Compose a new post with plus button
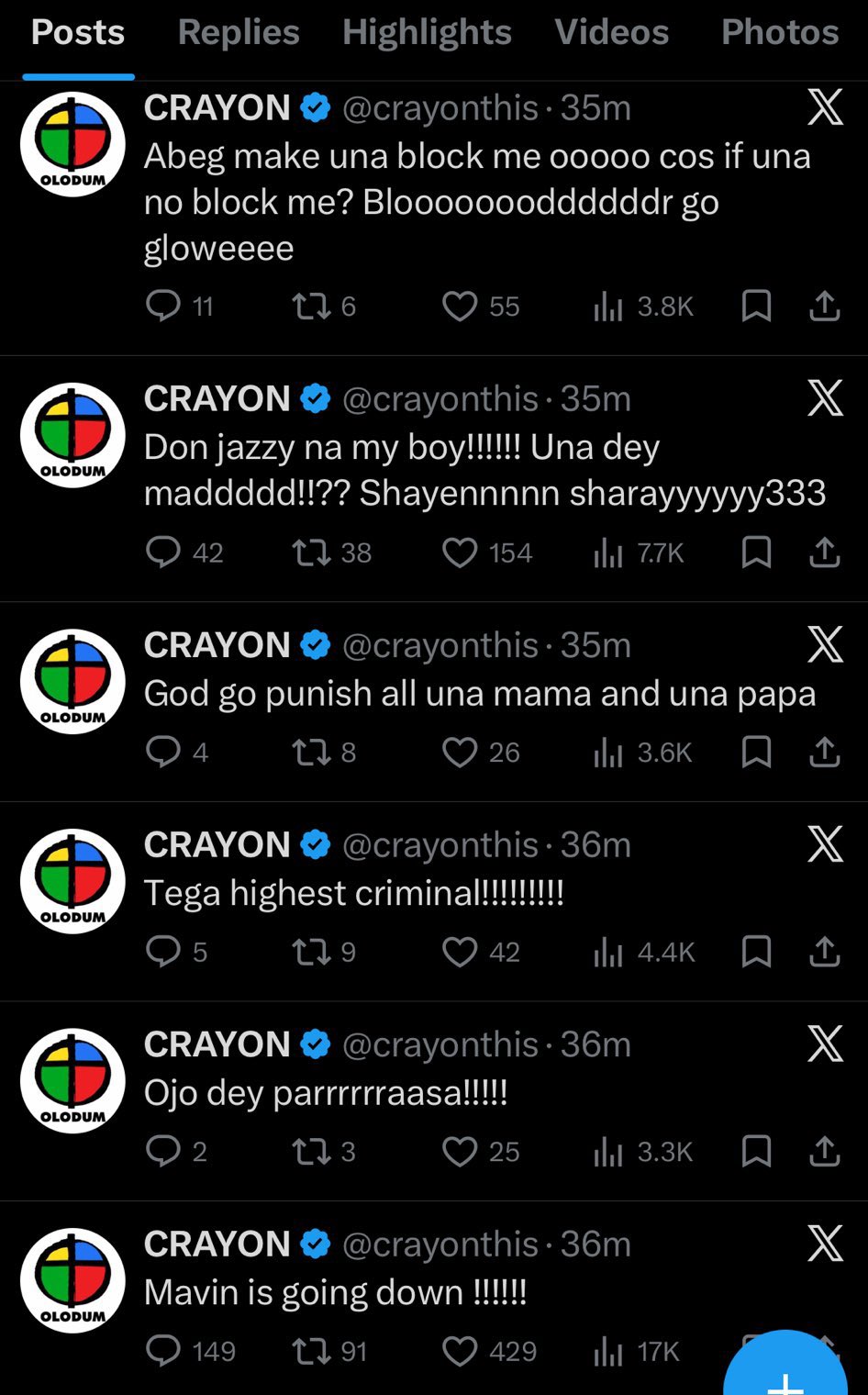 785,1372
